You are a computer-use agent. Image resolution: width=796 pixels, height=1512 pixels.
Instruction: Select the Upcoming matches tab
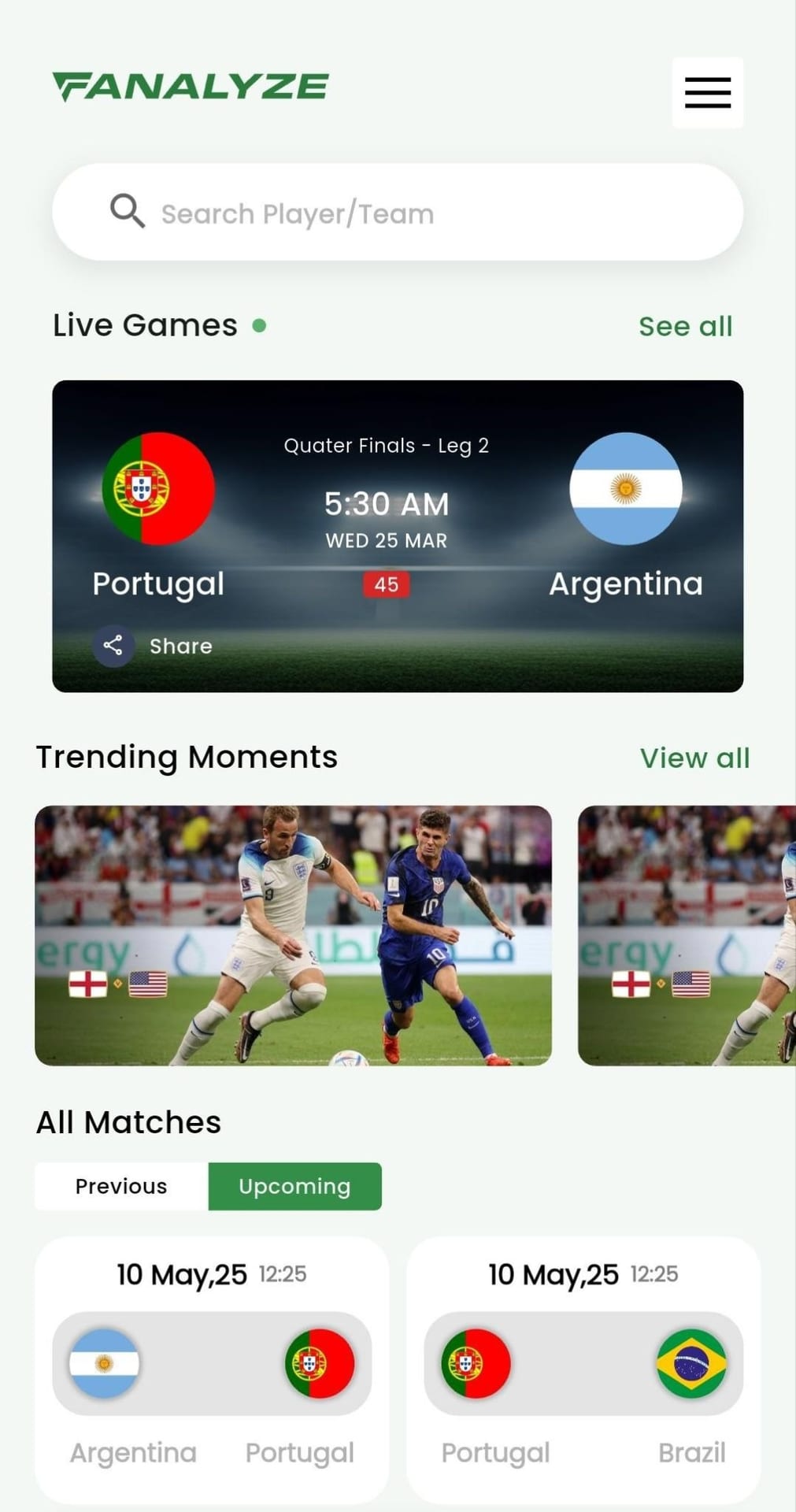pos(294,1186)
